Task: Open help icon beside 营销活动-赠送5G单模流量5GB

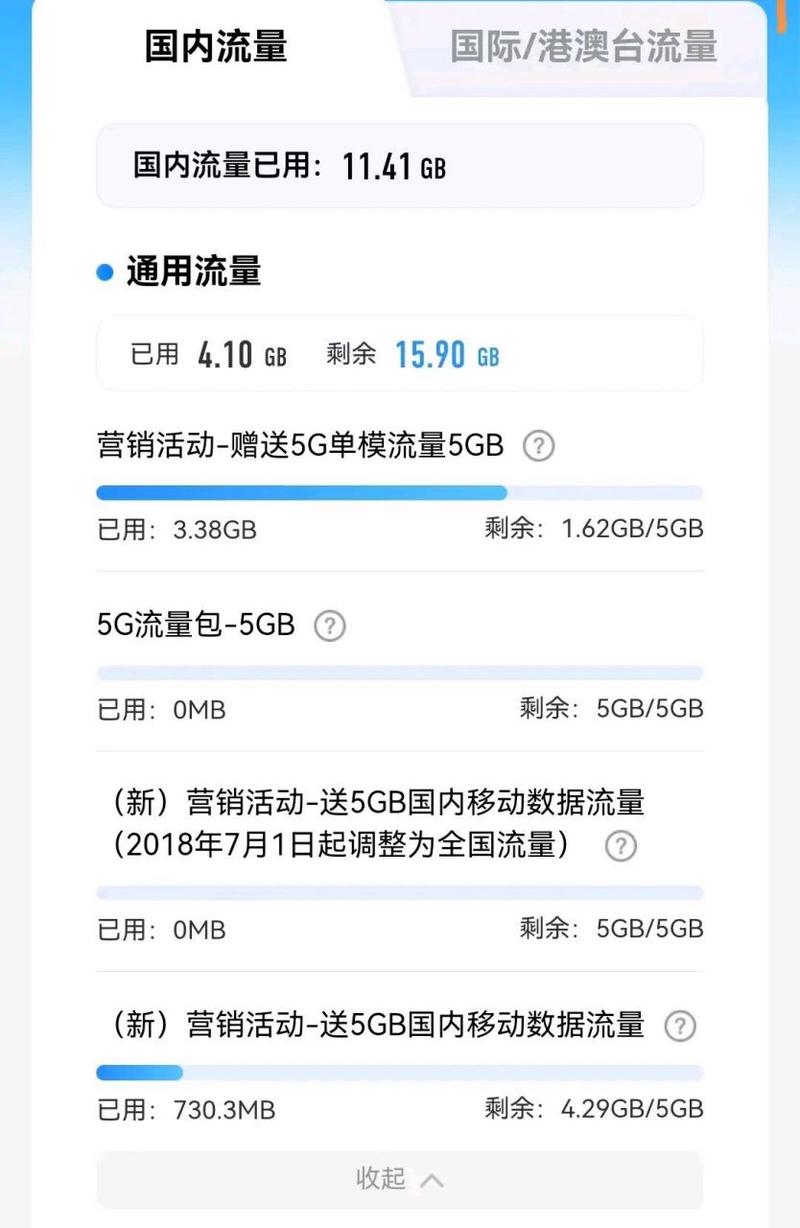Action: pos(539,446)
